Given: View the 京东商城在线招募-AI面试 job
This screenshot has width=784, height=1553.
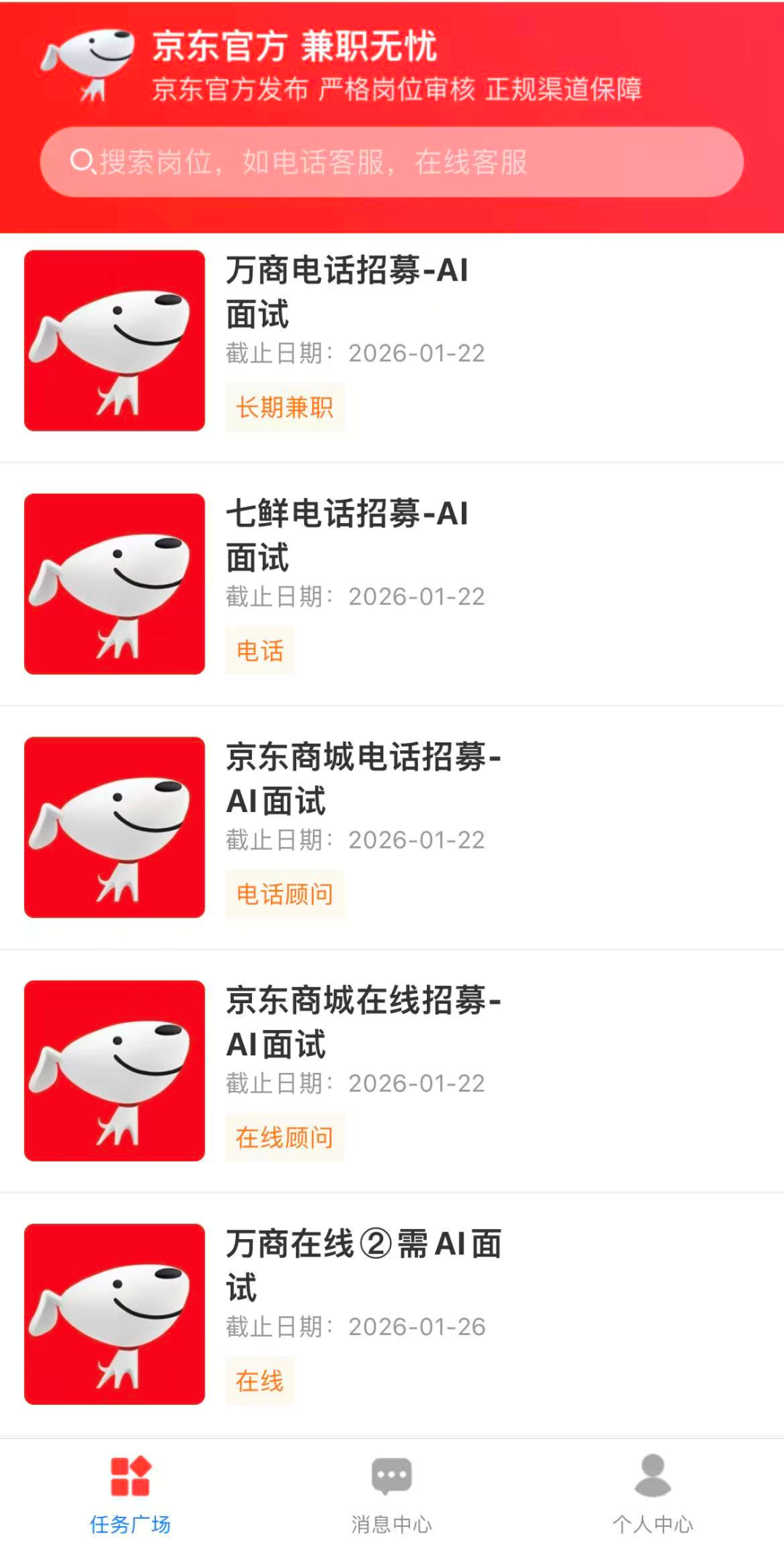Looking at the screenshot, I should 392,1071.
